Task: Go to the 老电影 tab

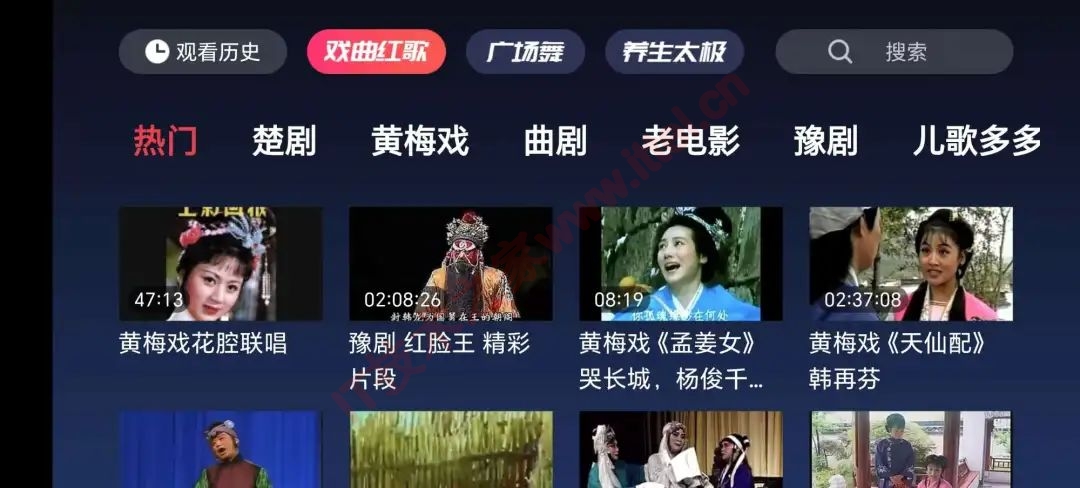Action: pyautogui.click(x=690, y=141)
